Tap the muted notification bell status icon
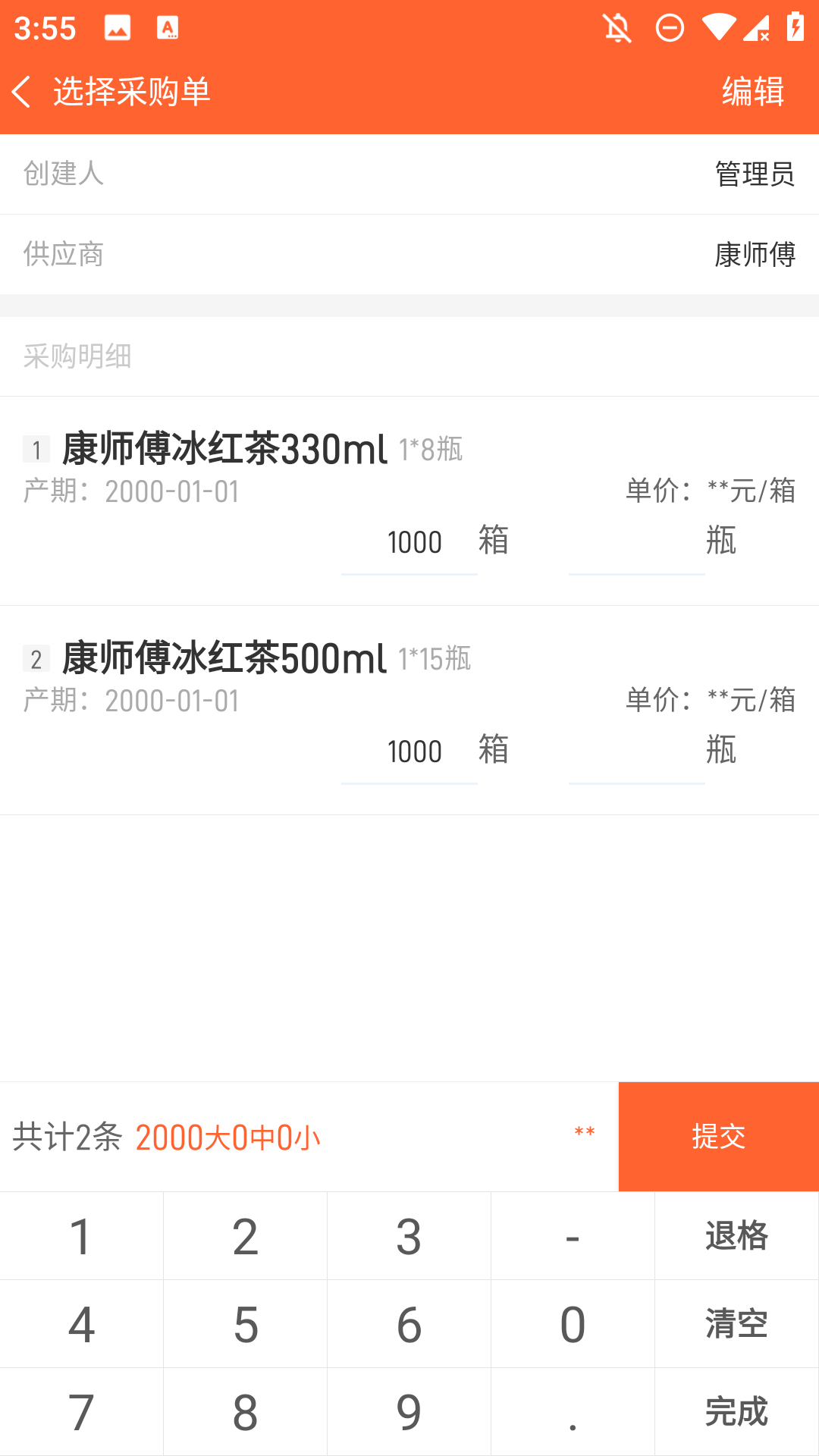 click(x=618, y=27)
